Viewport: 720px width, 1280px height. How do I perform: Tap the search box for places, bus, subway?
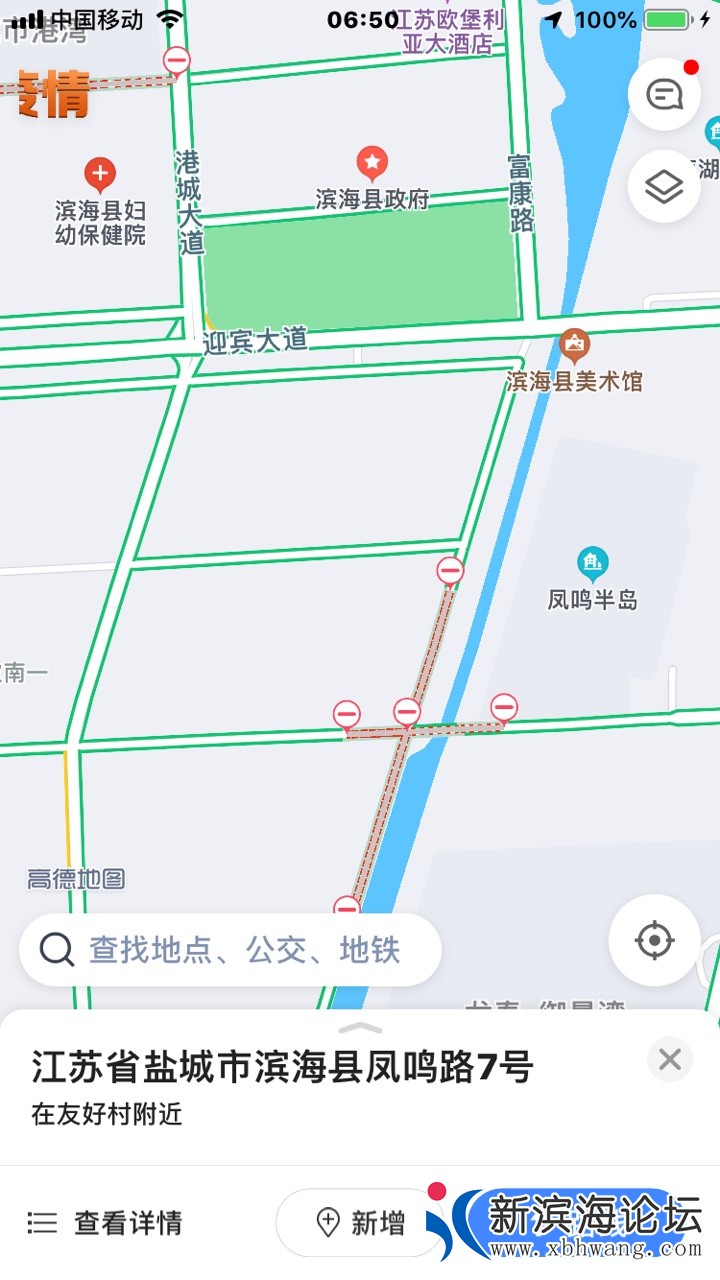230,949
